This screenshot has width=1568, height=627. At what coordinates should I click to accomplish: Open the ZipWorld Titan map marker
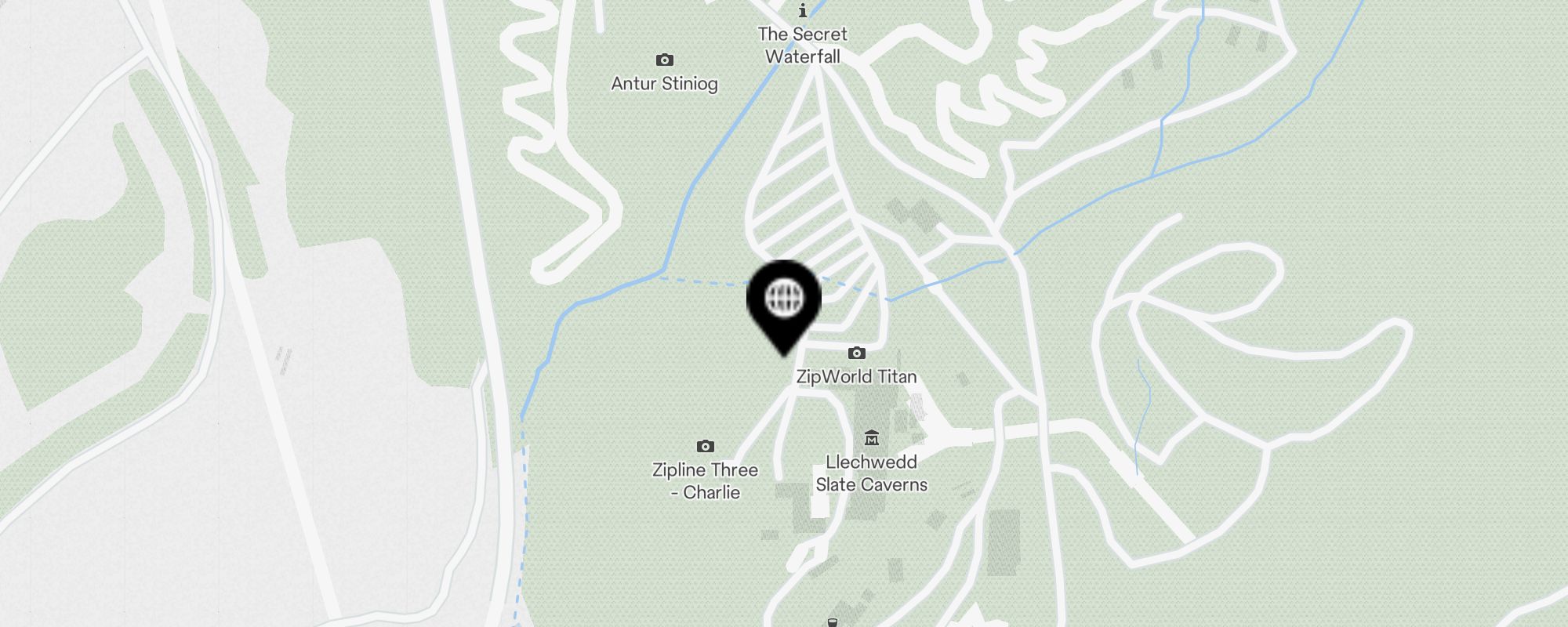(856, 353)
